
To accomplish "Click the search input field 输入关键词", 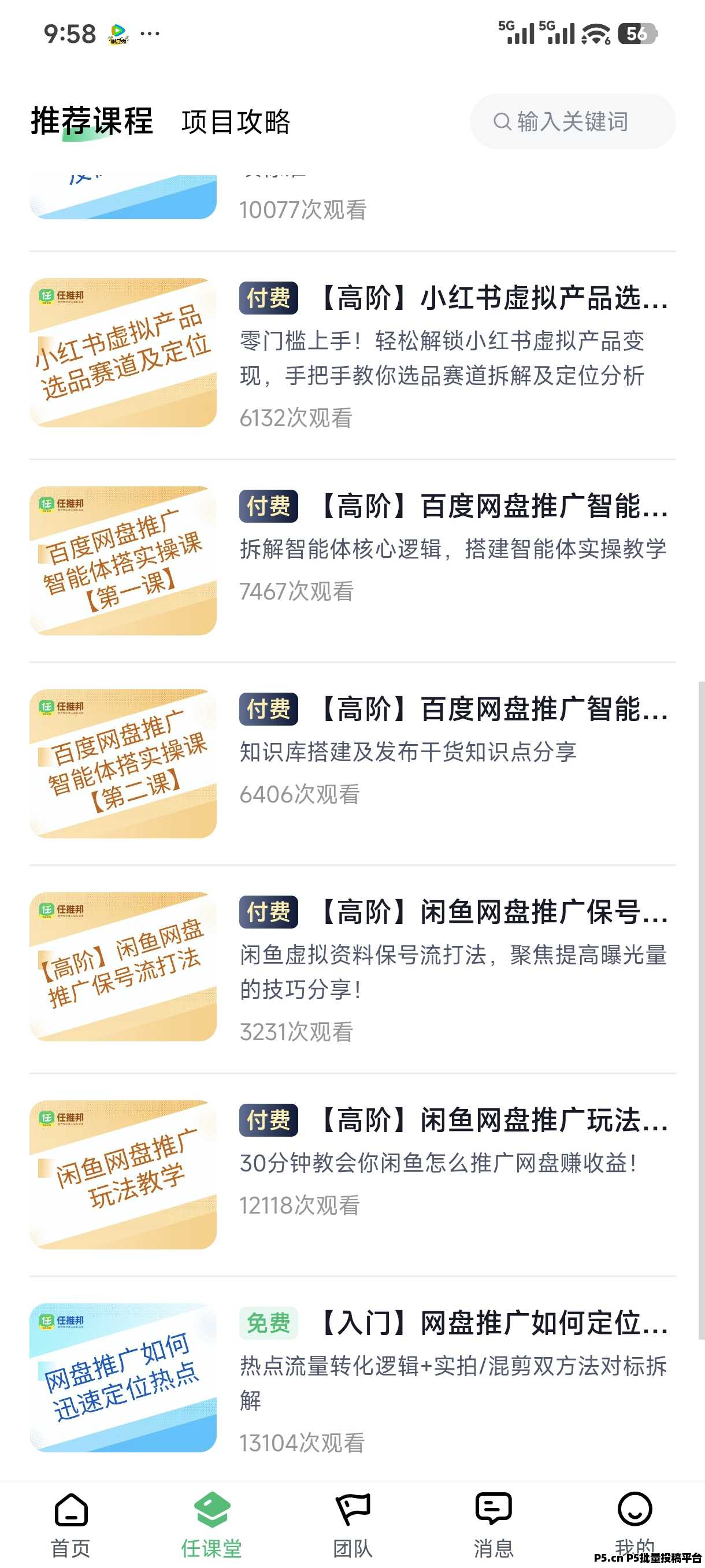I will pyautogui.click(x=572, y=121).
